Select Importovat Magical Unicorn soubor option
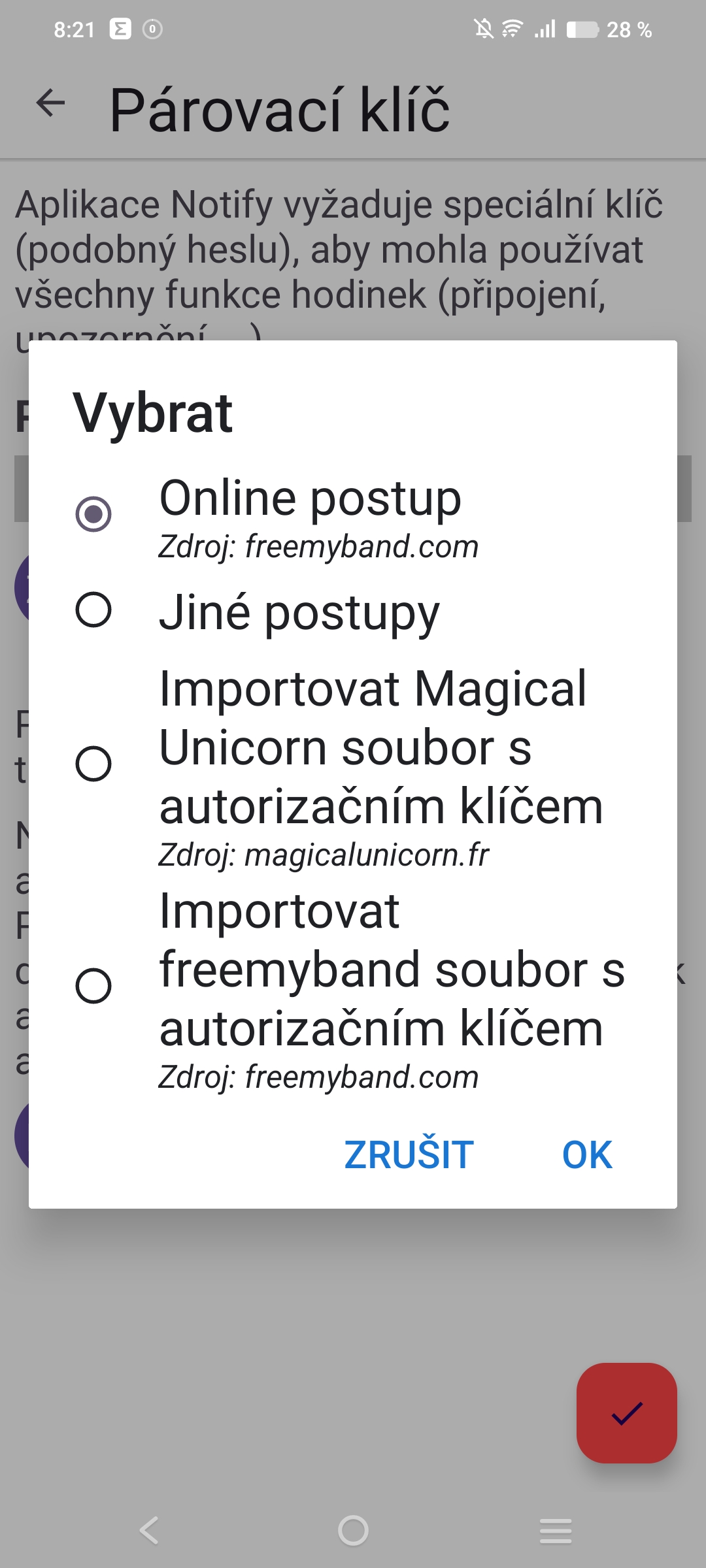Screen dimensions: 706x1568 click(93, 764)
